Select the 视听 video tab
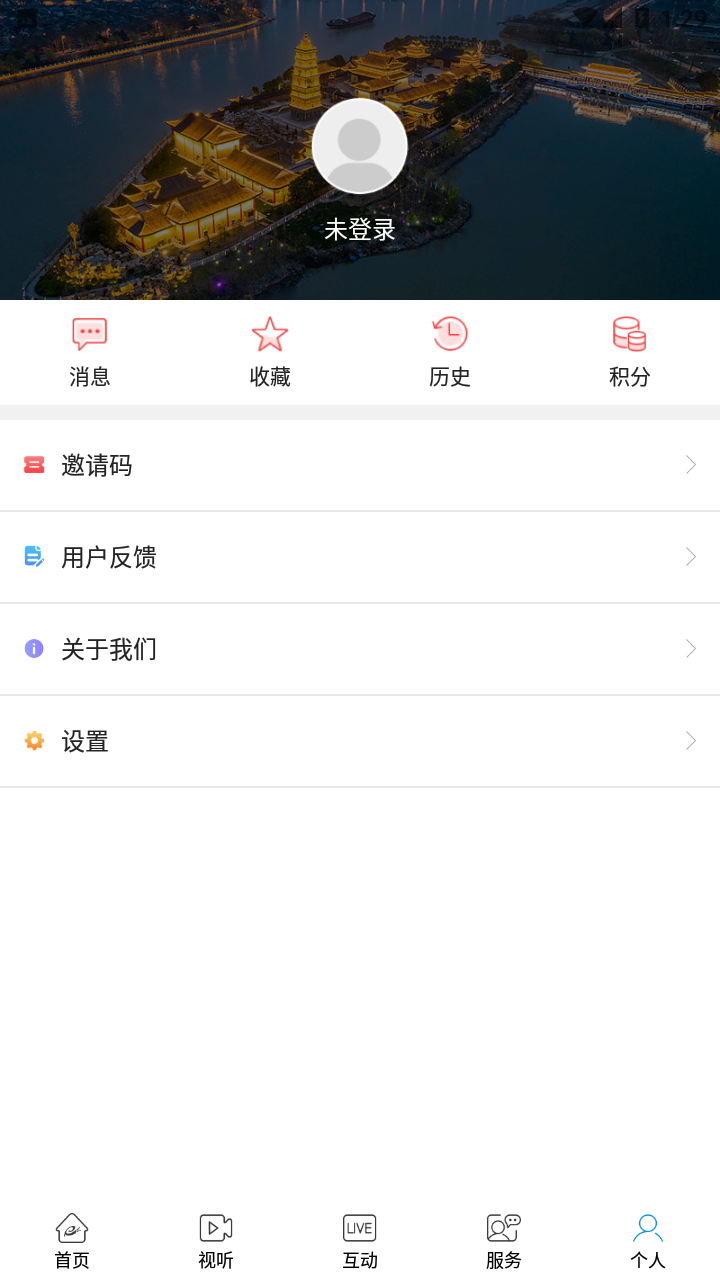 coord(215,1240)
